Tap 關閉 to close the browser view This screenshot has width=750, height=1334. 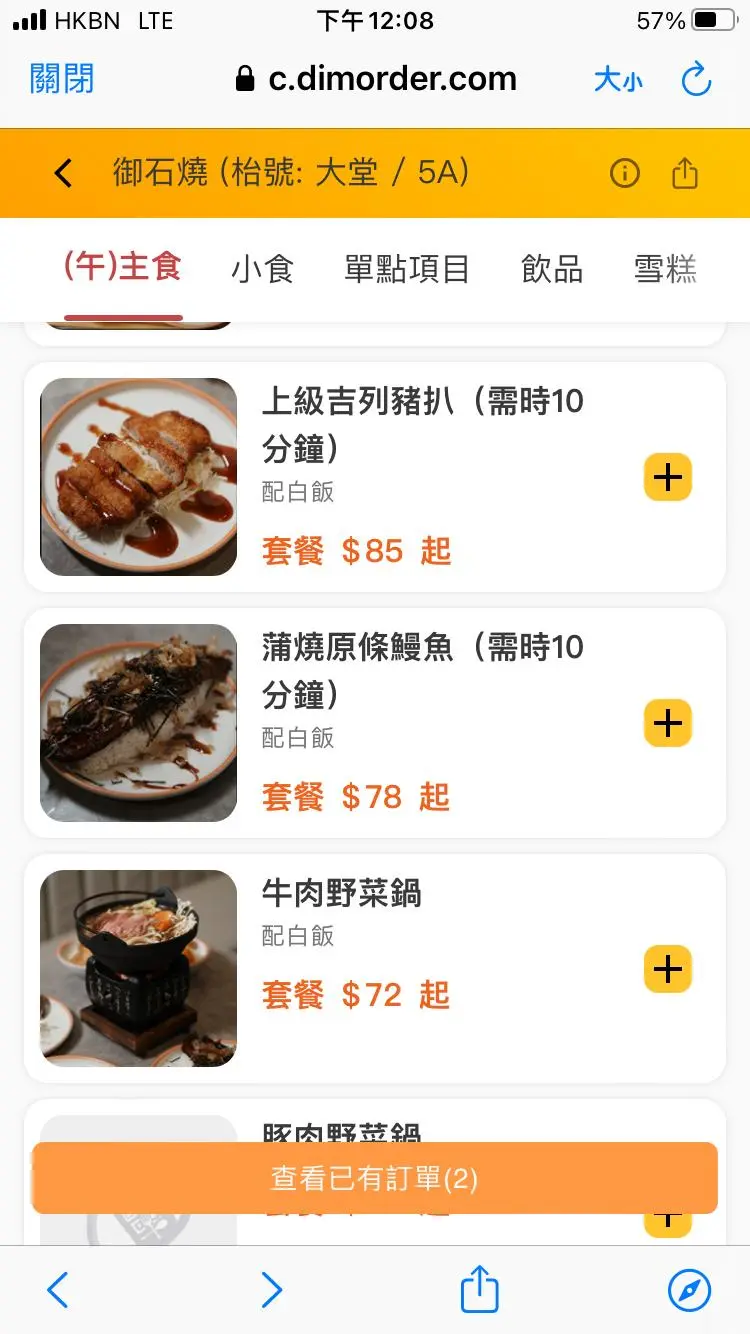[x=62, y=79]
